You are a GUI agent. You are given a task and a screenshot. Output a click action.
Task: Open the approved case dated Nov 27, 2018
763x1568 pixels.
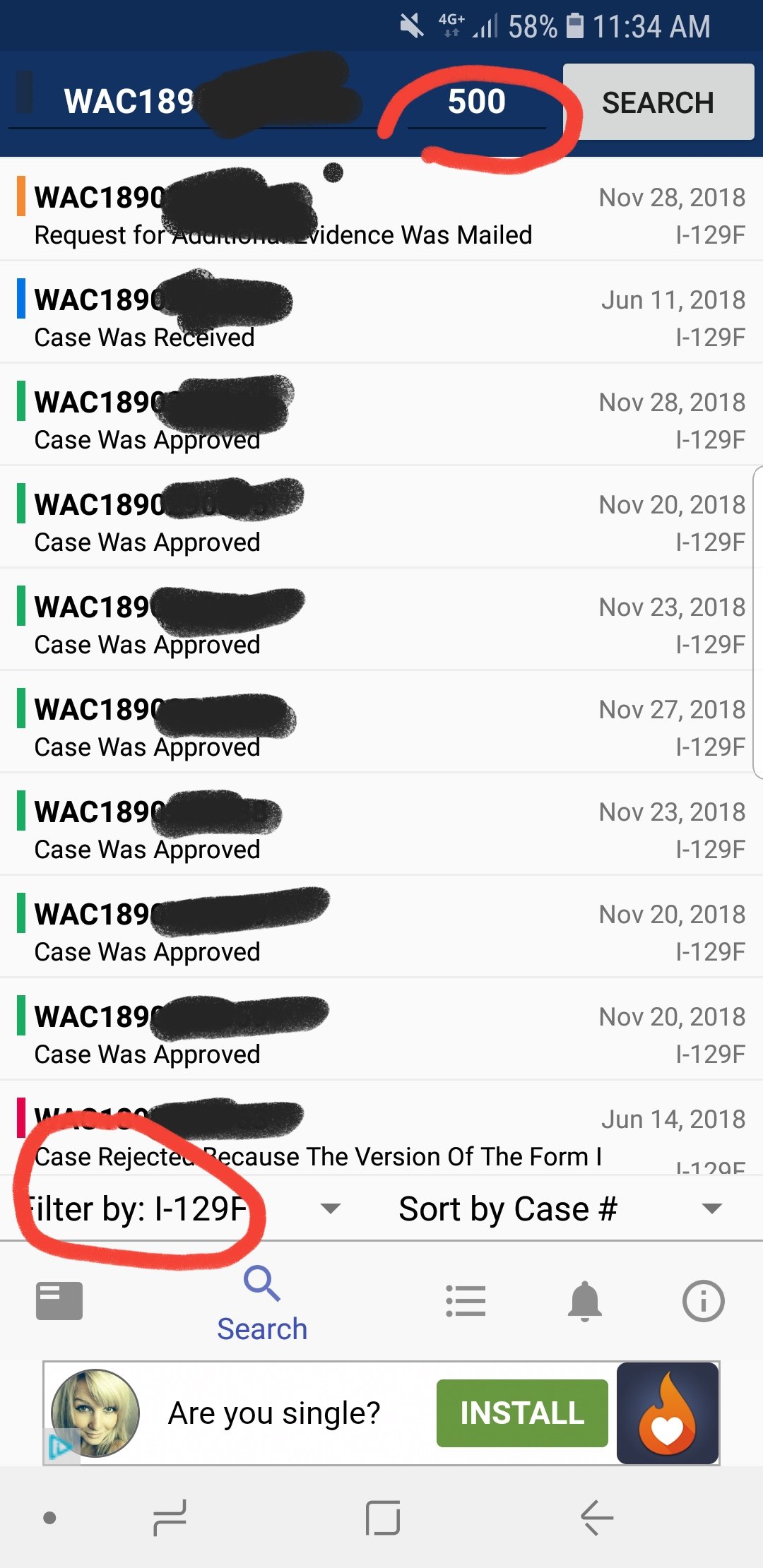381,722
